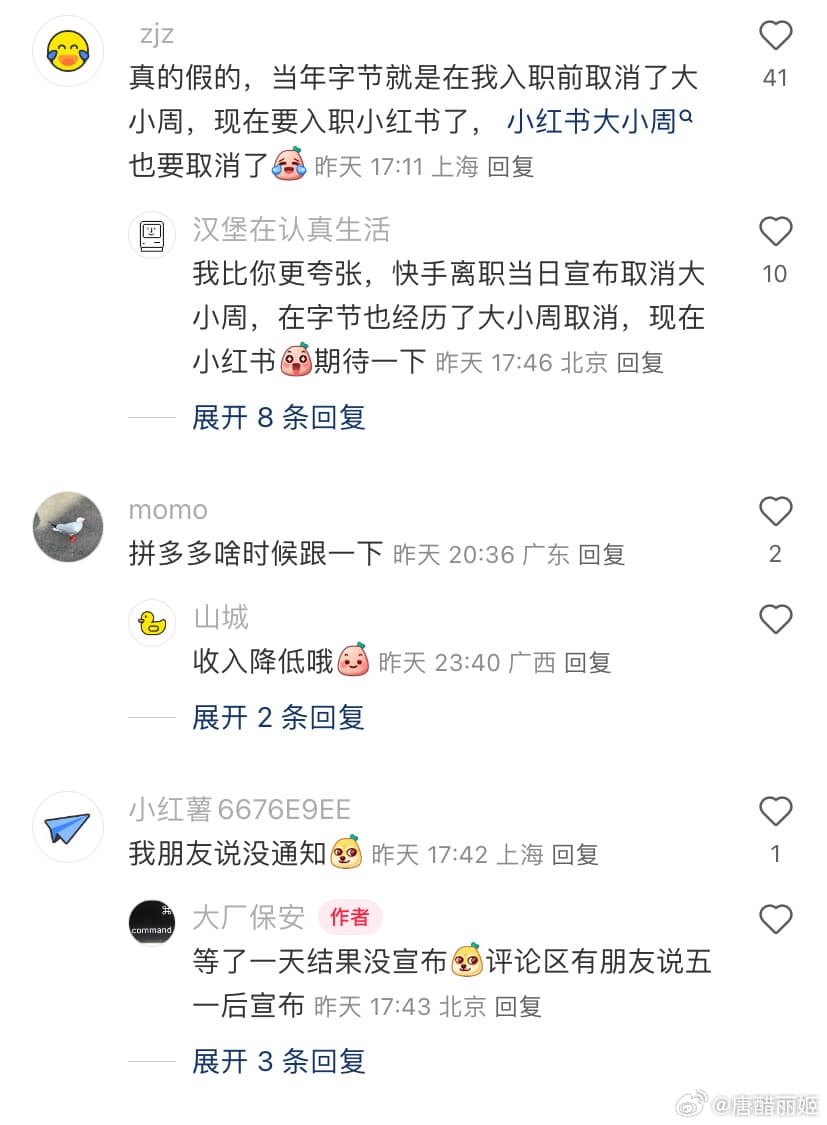Open the 小红书大小周 search link
The width and height of the screenshot is (827, 1125).
(599, 122)
